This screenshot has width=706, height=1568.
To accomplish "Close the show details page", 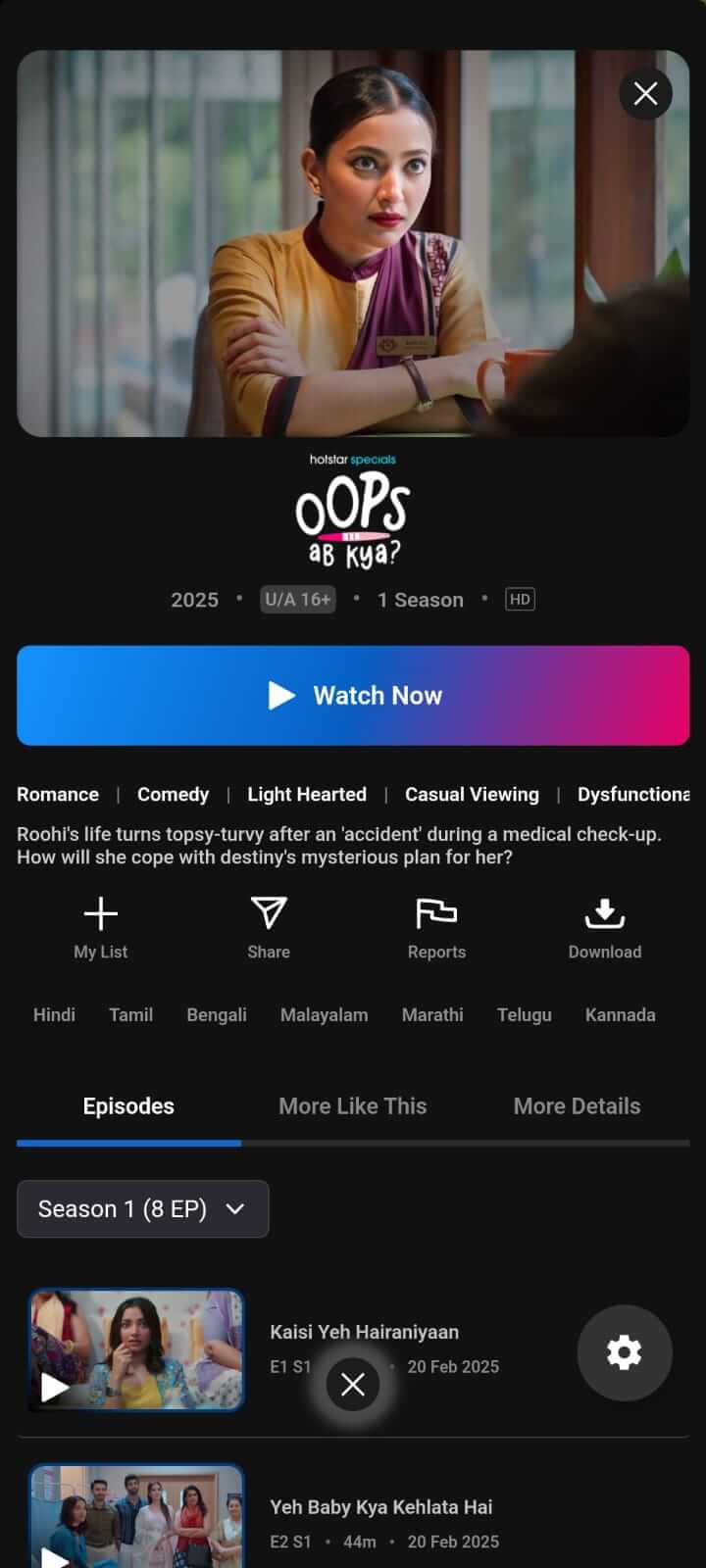I will point(645,94).
